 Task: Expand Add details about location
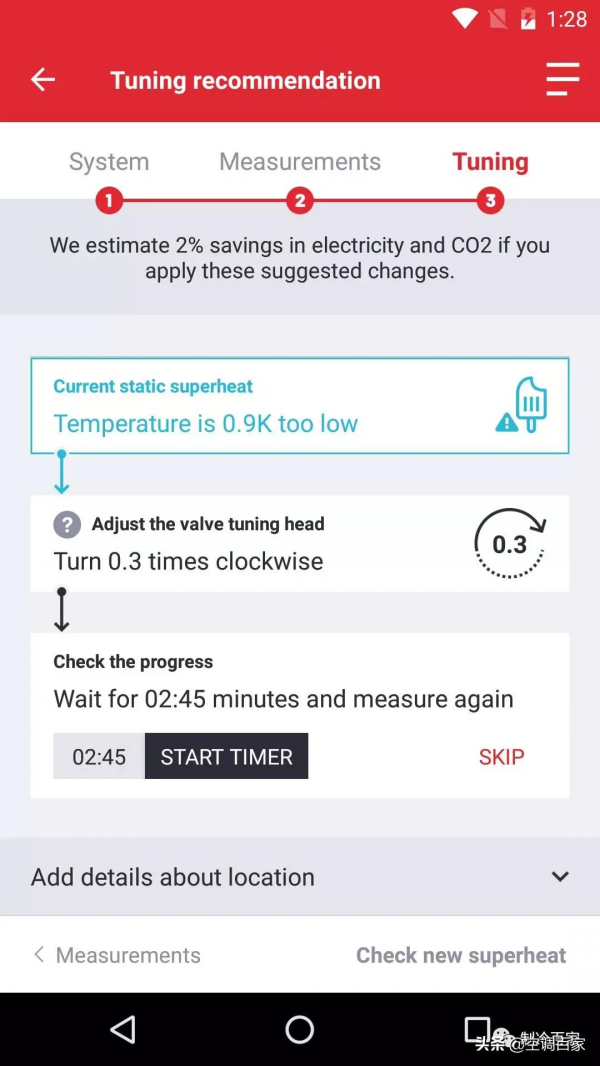pos(559,877)
